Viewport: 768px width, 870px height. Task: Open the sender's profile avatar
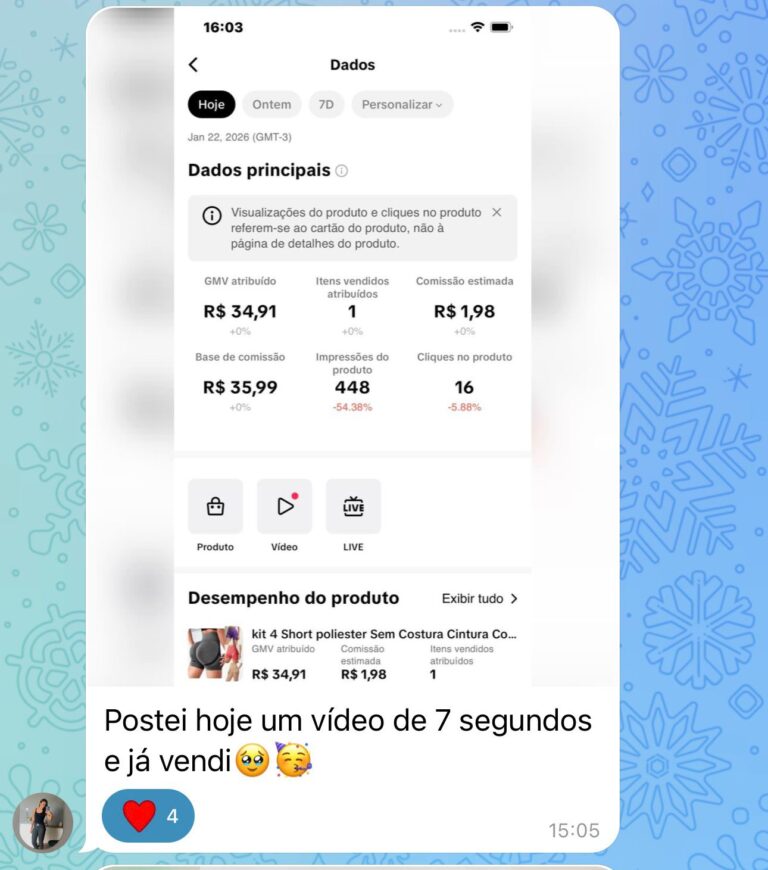point(43,823)
